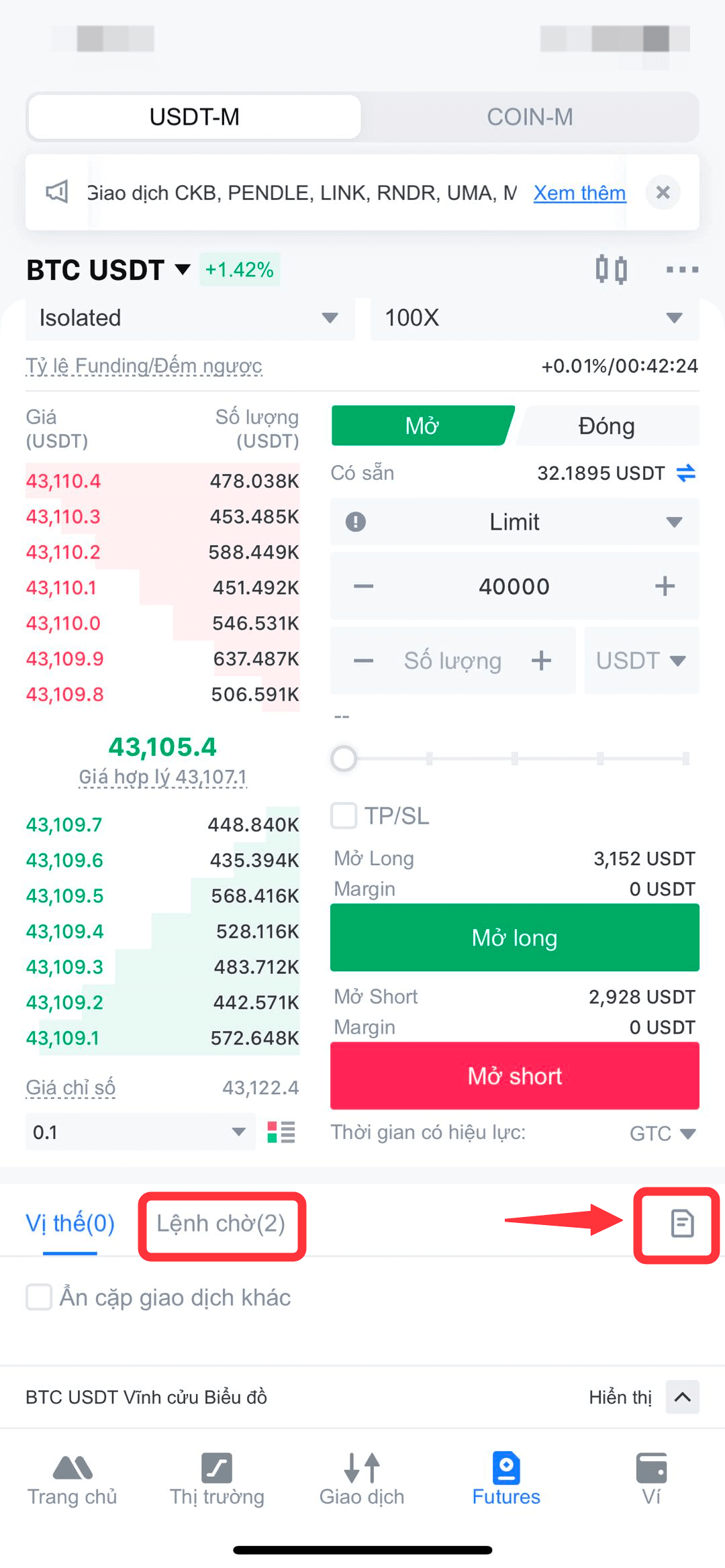Image resolution: width=725 pixels, height=1568 pixels.
Task: Switch to the Đóng tab
Action: point(607,426)
